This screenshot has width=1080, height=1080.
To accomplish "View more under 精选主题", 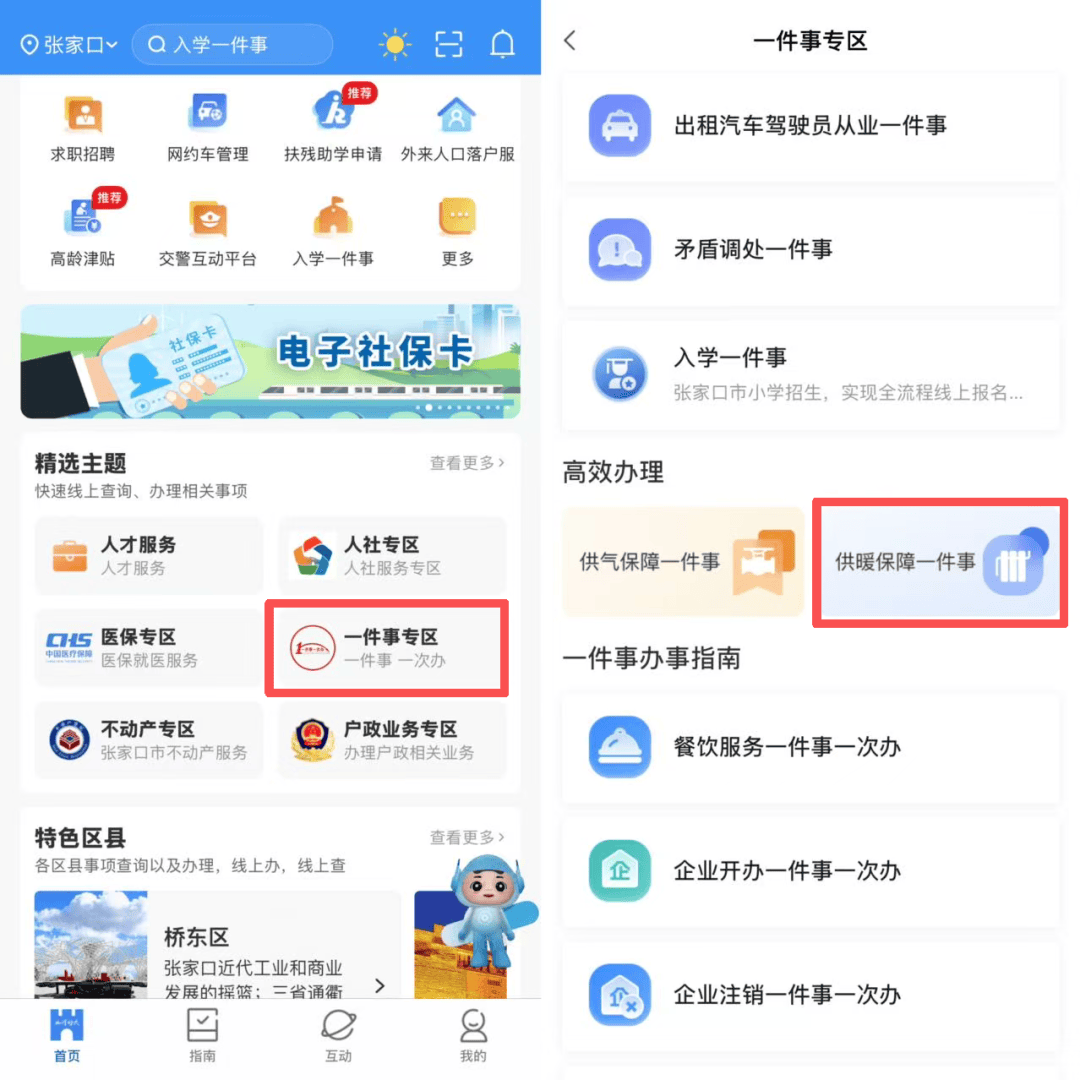I will point(467,463).
